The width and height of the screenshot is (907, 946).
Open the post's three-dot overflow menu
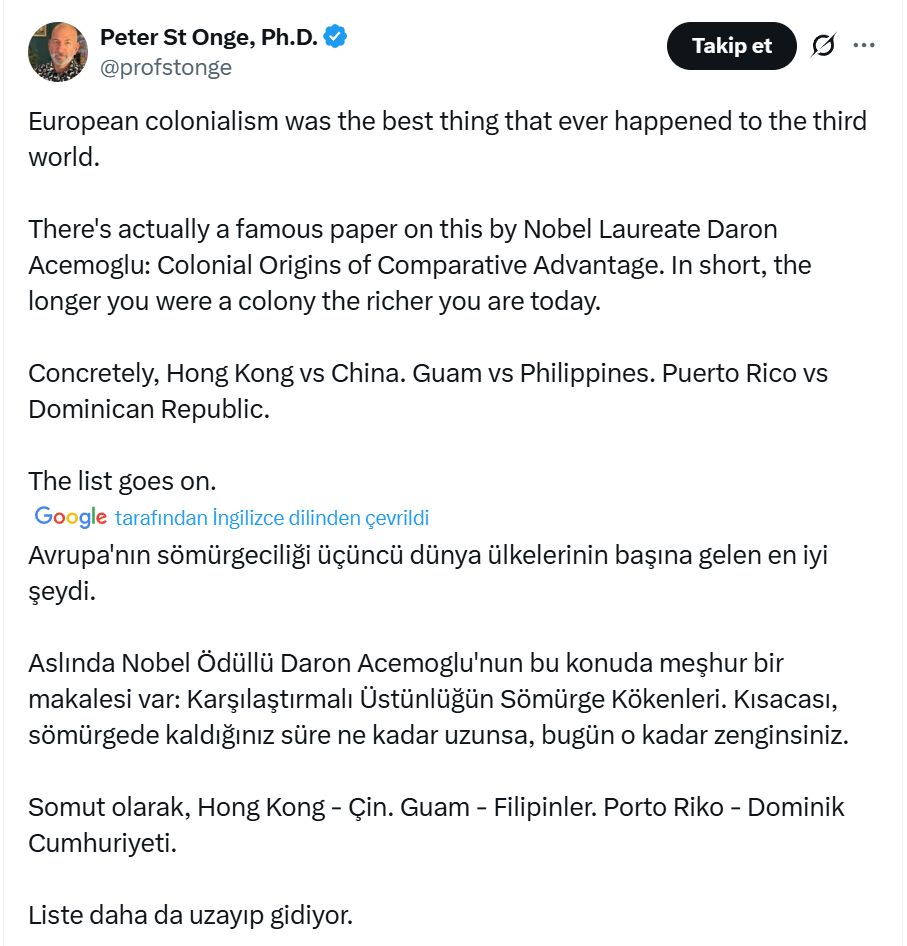[864, 46]
